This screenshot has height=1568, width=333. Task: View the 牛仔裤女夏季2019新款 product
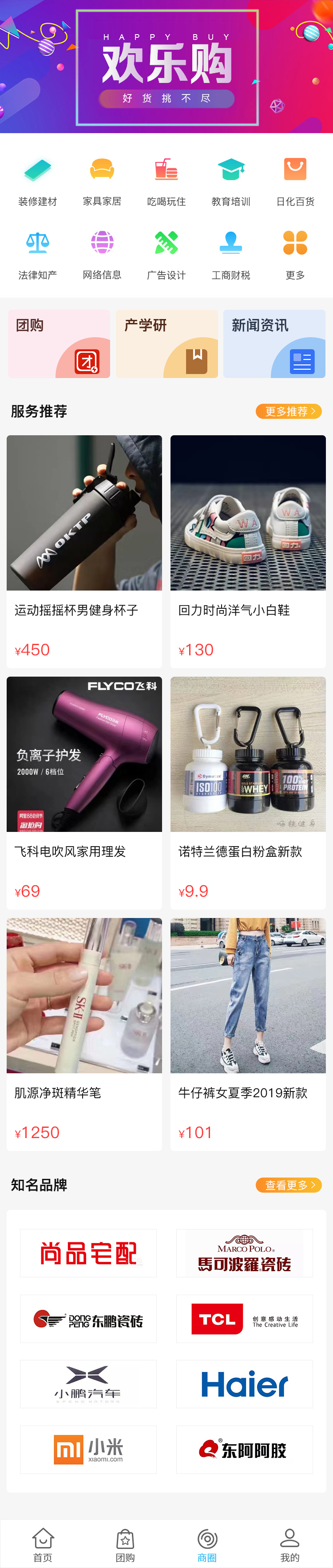[248, 1033]
